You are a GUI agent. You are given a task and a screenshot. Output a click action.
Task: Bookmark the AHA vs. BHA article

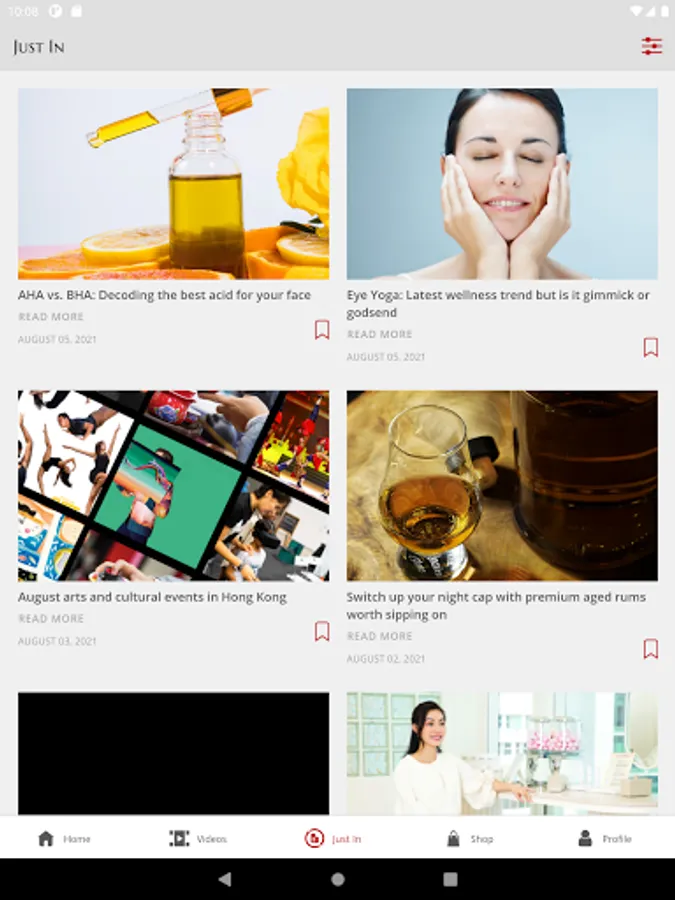tap(322, 330)
